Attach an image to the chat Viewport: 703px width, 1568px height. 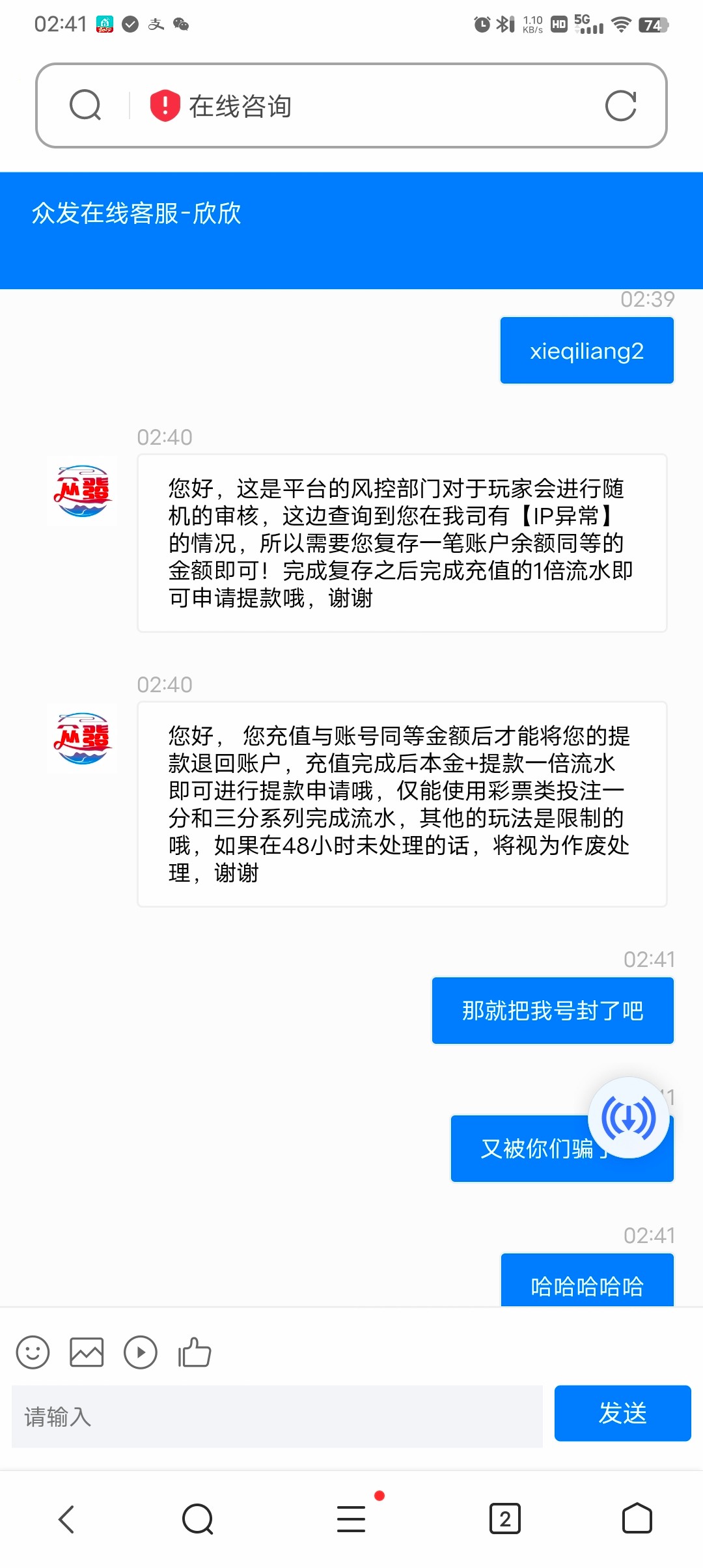click(87, 1352)
